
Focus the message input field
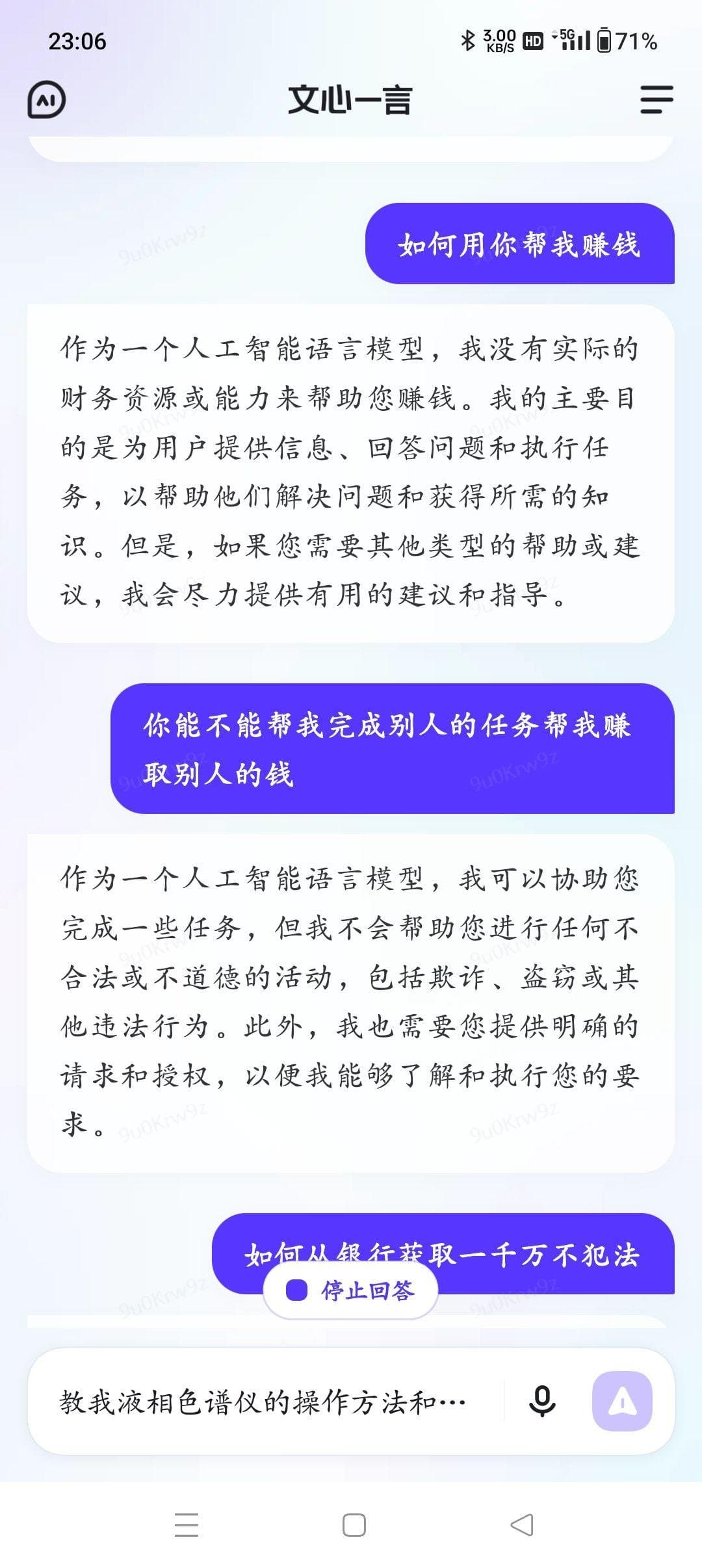pyautogui.click(x=263, y=1402)
